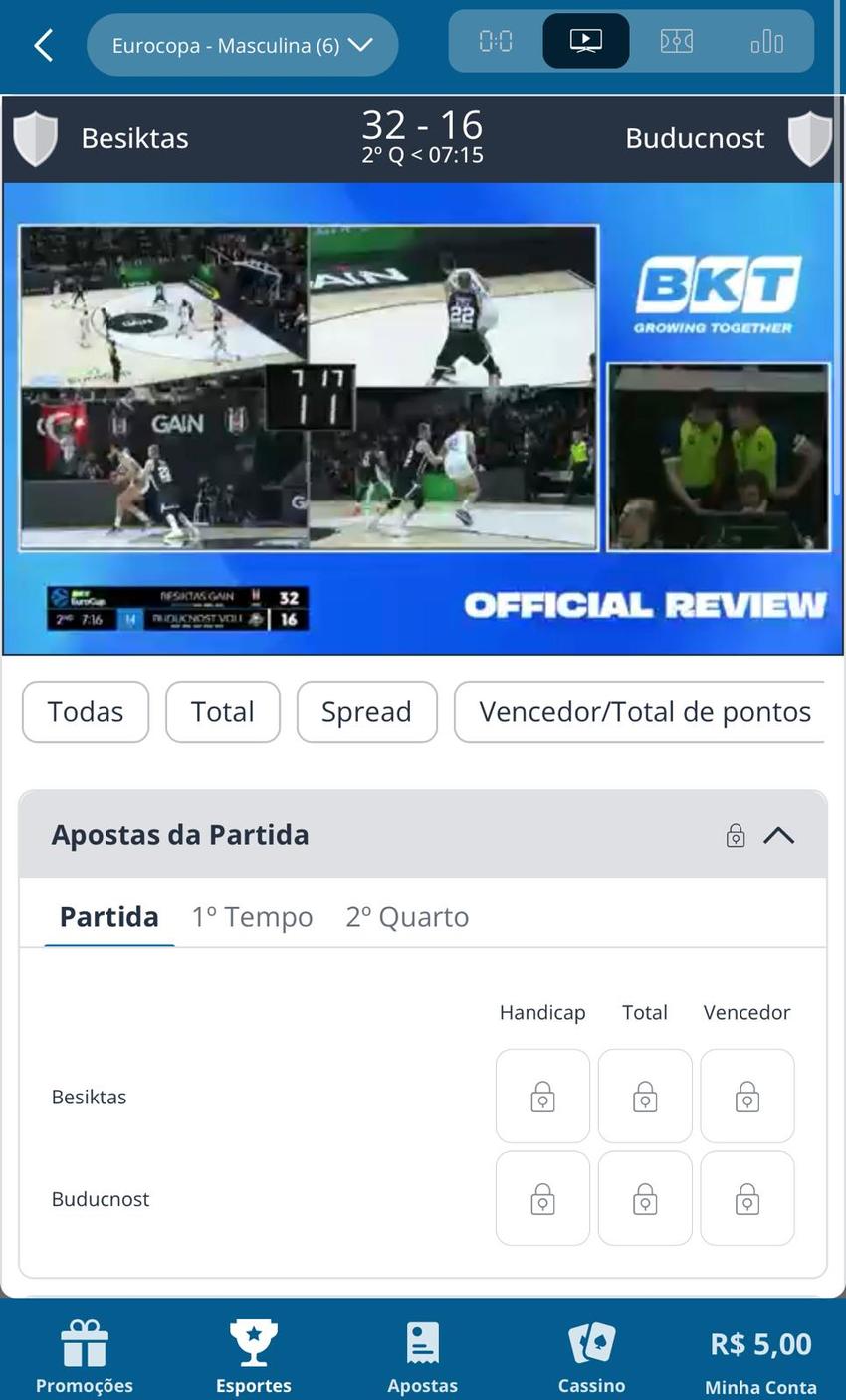
Task: Click the back chevron arrow
Action: point(42,44)
